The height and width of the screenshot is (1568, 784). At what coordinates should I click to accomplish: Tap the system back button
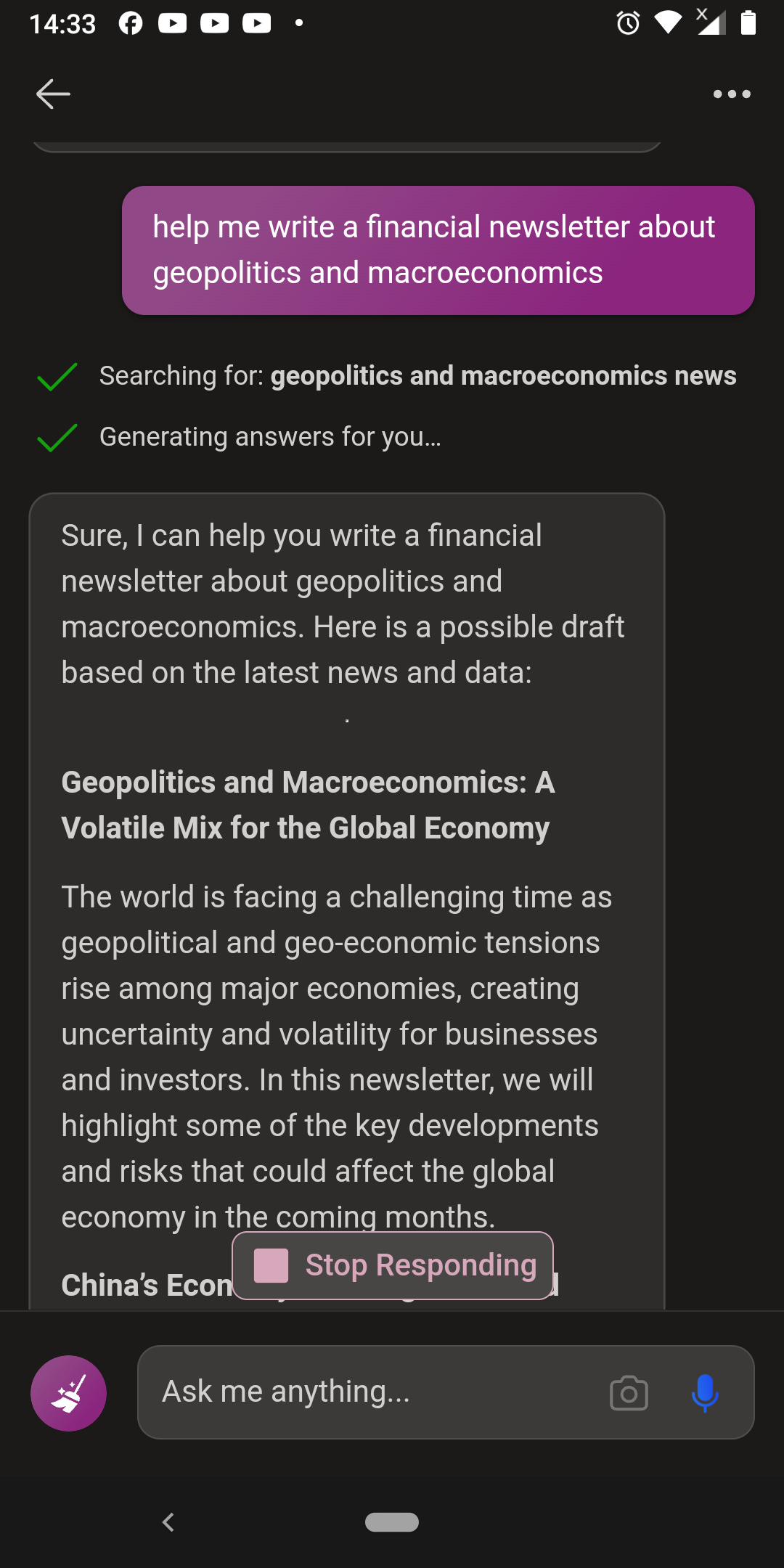168,1522
